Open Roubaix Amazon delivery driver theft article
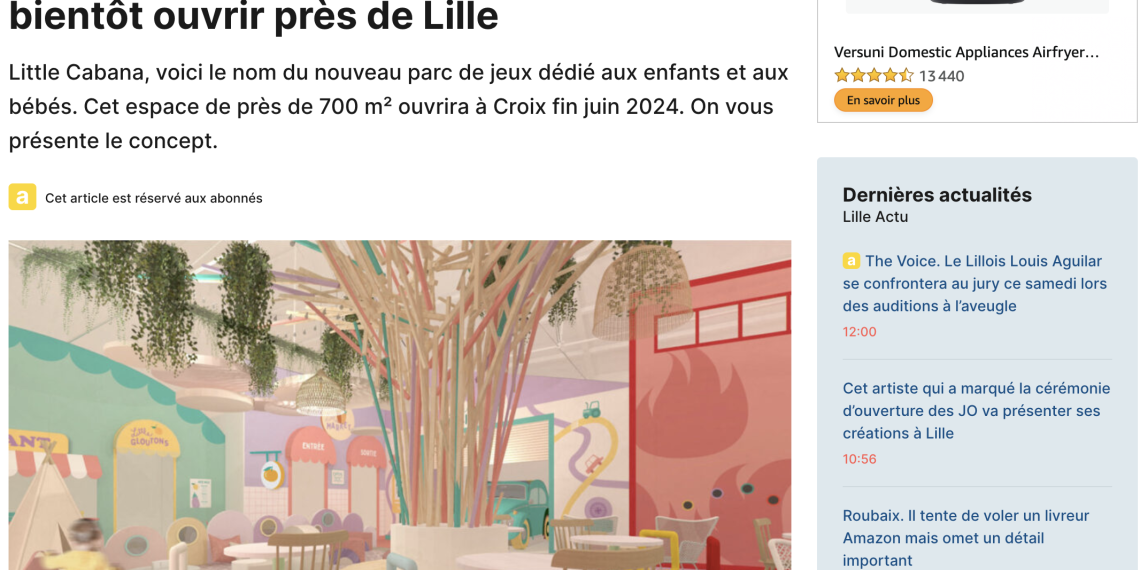 (965, 537)
